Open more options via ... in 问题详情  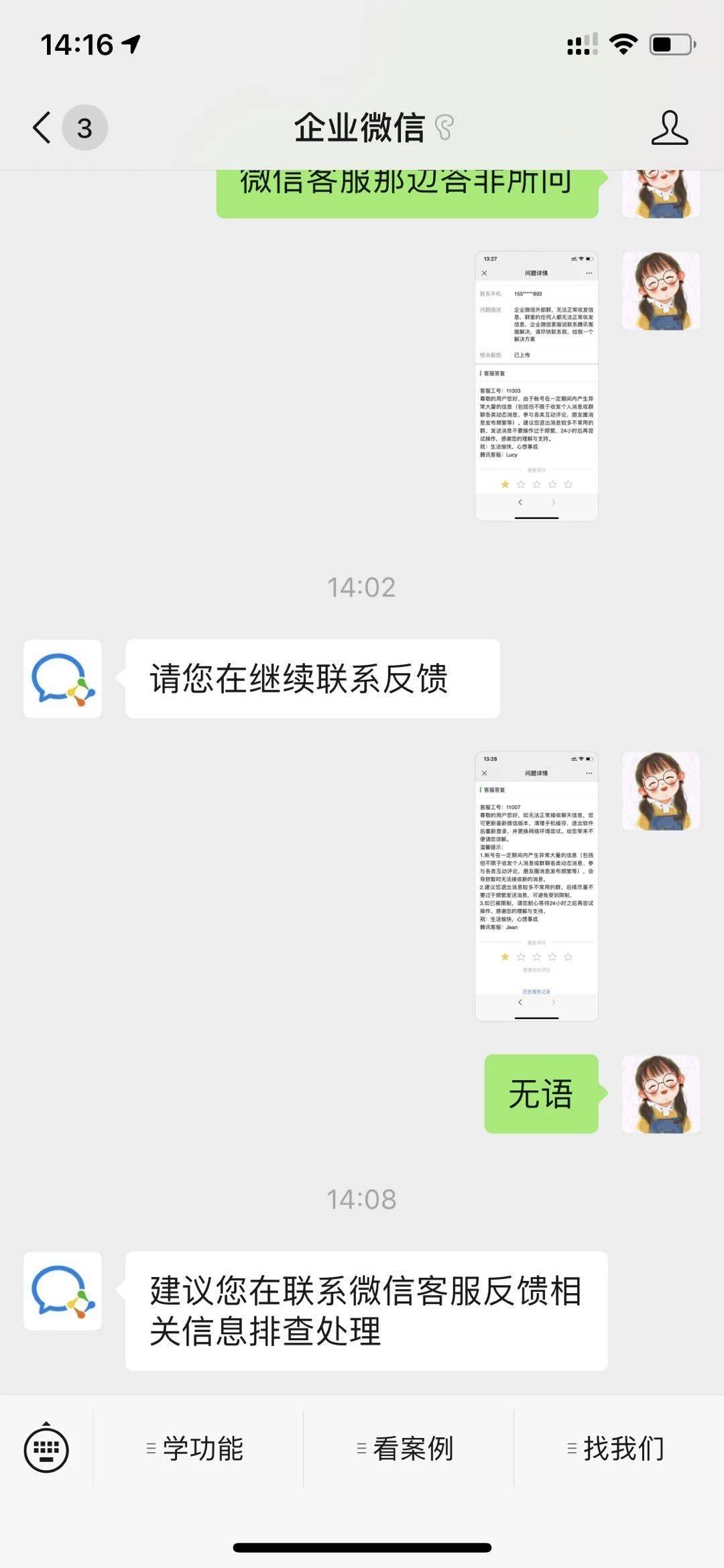tap(589, 272)
